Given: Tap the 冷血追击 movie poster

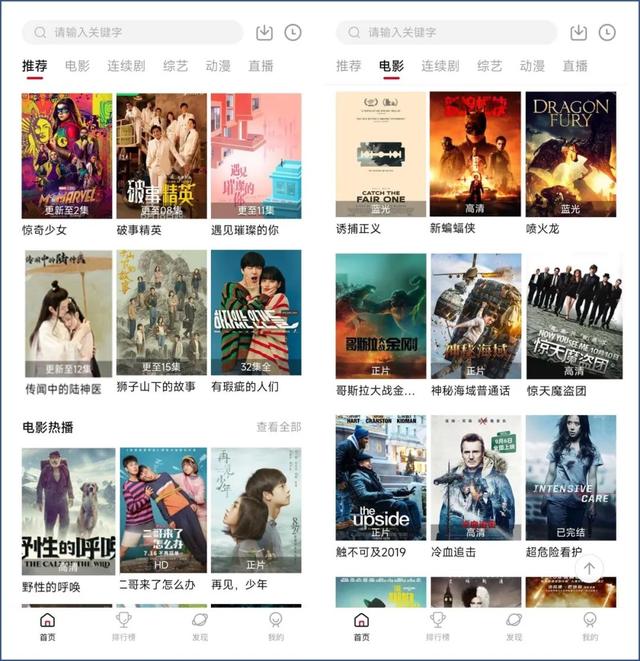Looking at the screenshot, I should point(475,477).
